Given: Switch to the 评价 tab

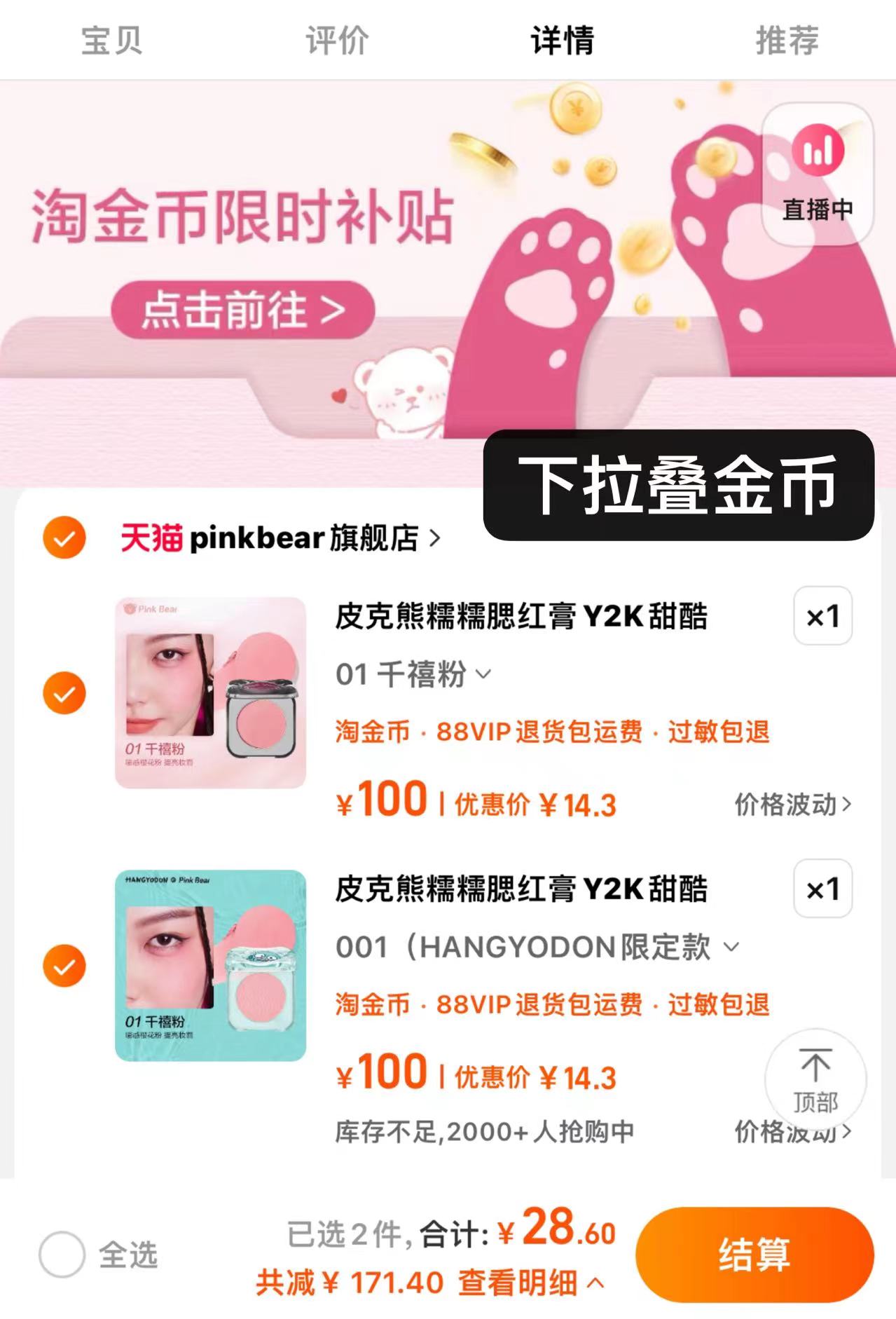Looking at the screenshot, I should coord(336,40).
